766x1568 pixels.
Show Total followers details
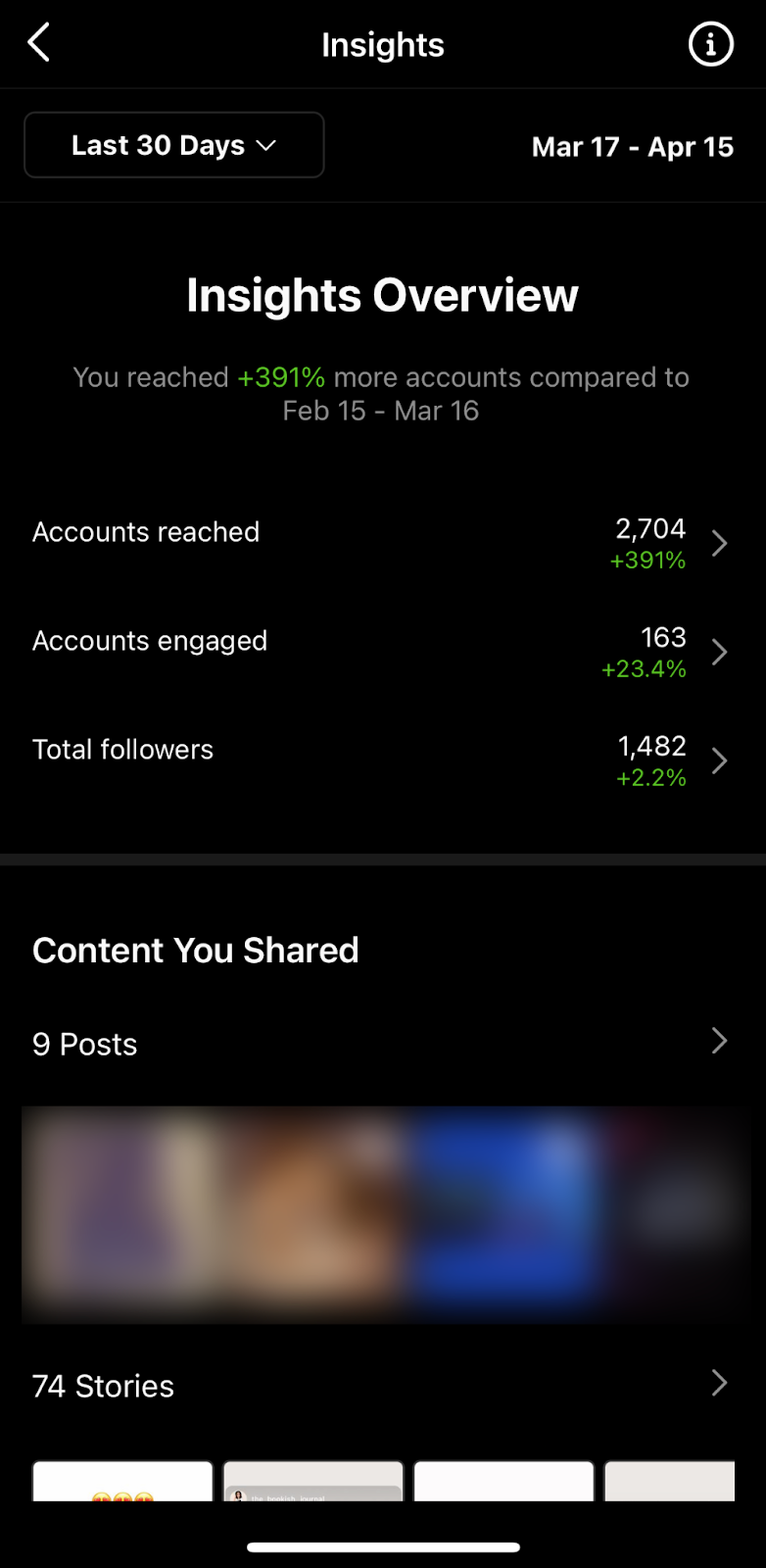(x=382, y=760)
